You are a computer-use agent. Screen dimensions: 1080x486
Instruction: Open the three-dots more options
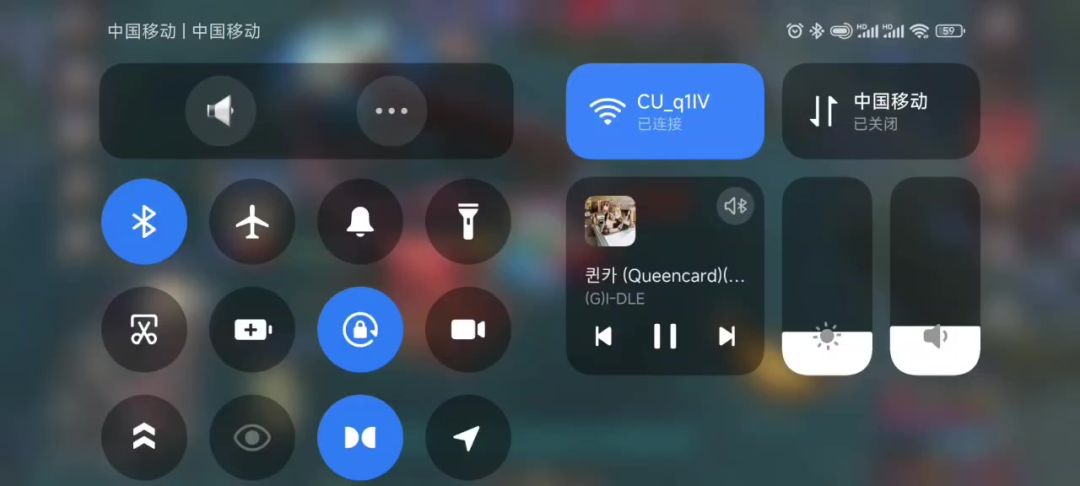point(391,111)
